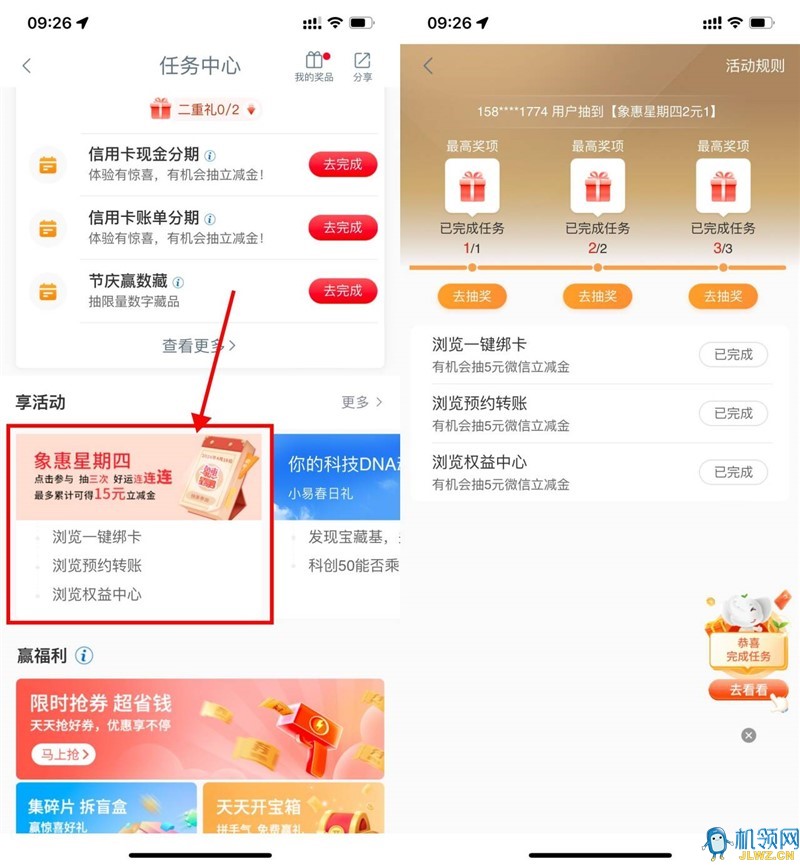
Task: Open the 集碎片 拆盲盒 card
Action: (106, 808)
